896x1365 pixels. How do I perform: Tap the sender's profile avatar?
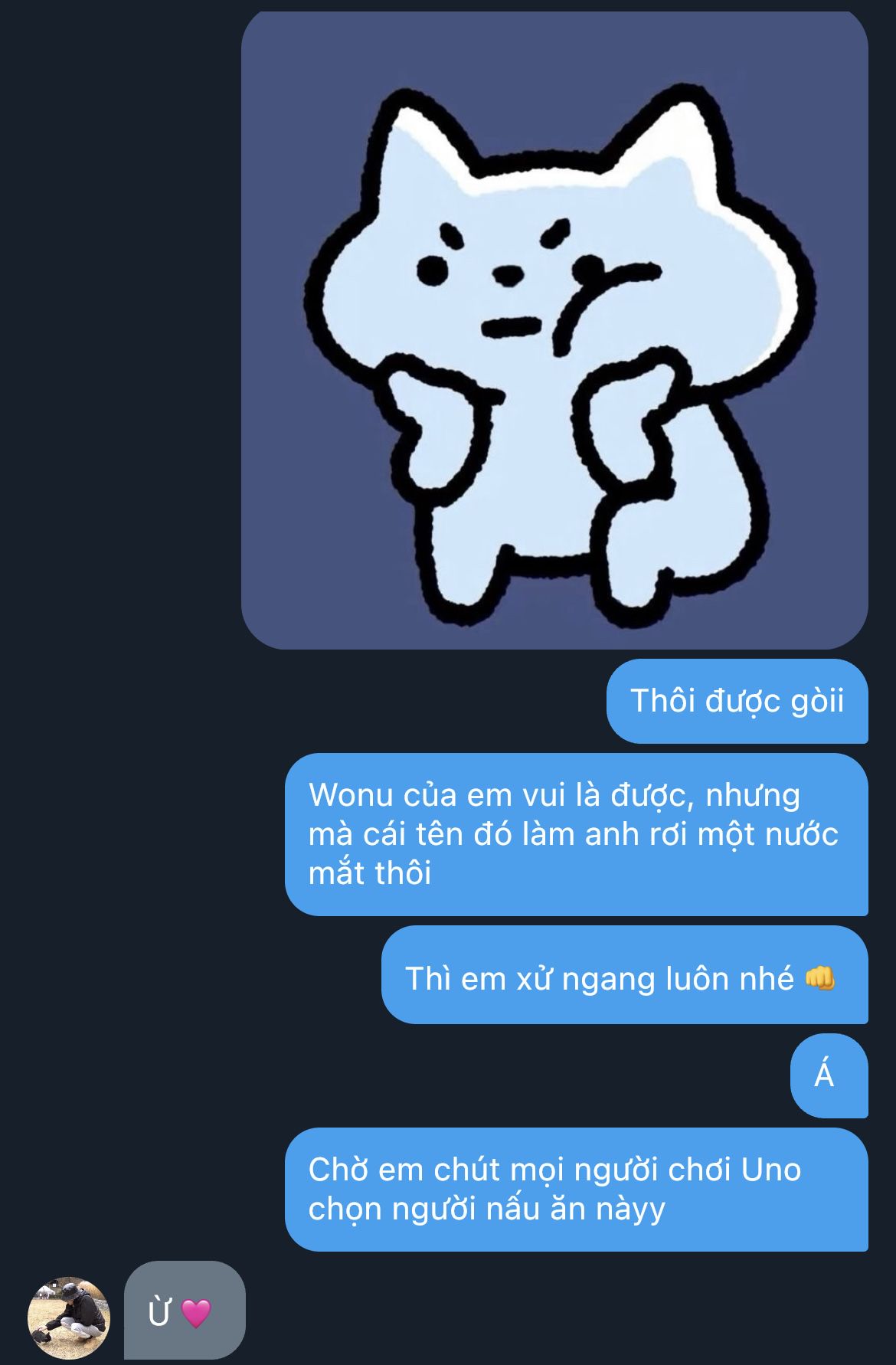[x=69, y=1318]
